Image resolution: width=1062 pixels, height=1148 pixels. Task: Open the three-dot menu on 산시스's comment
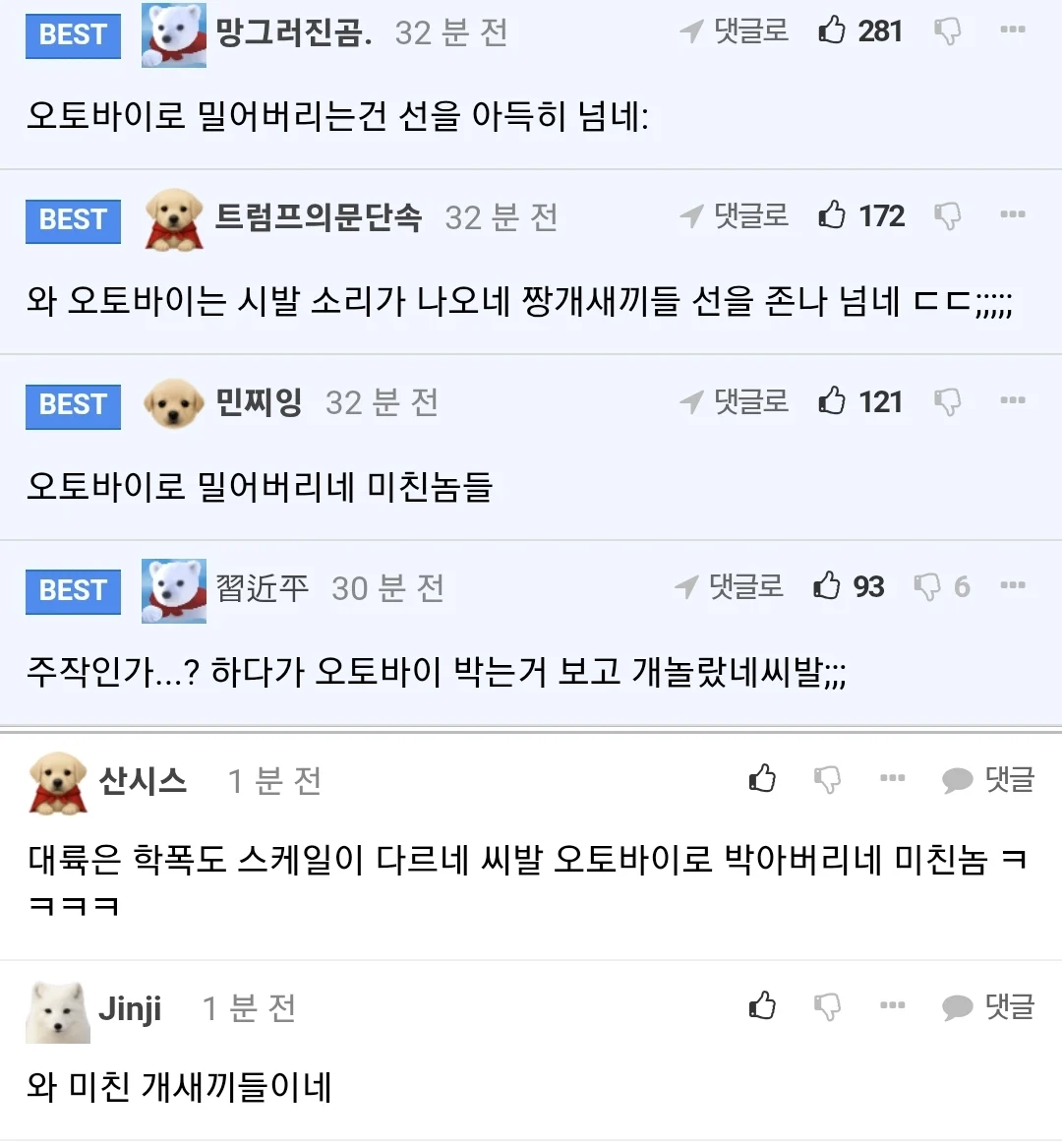(x=892, y=778)
